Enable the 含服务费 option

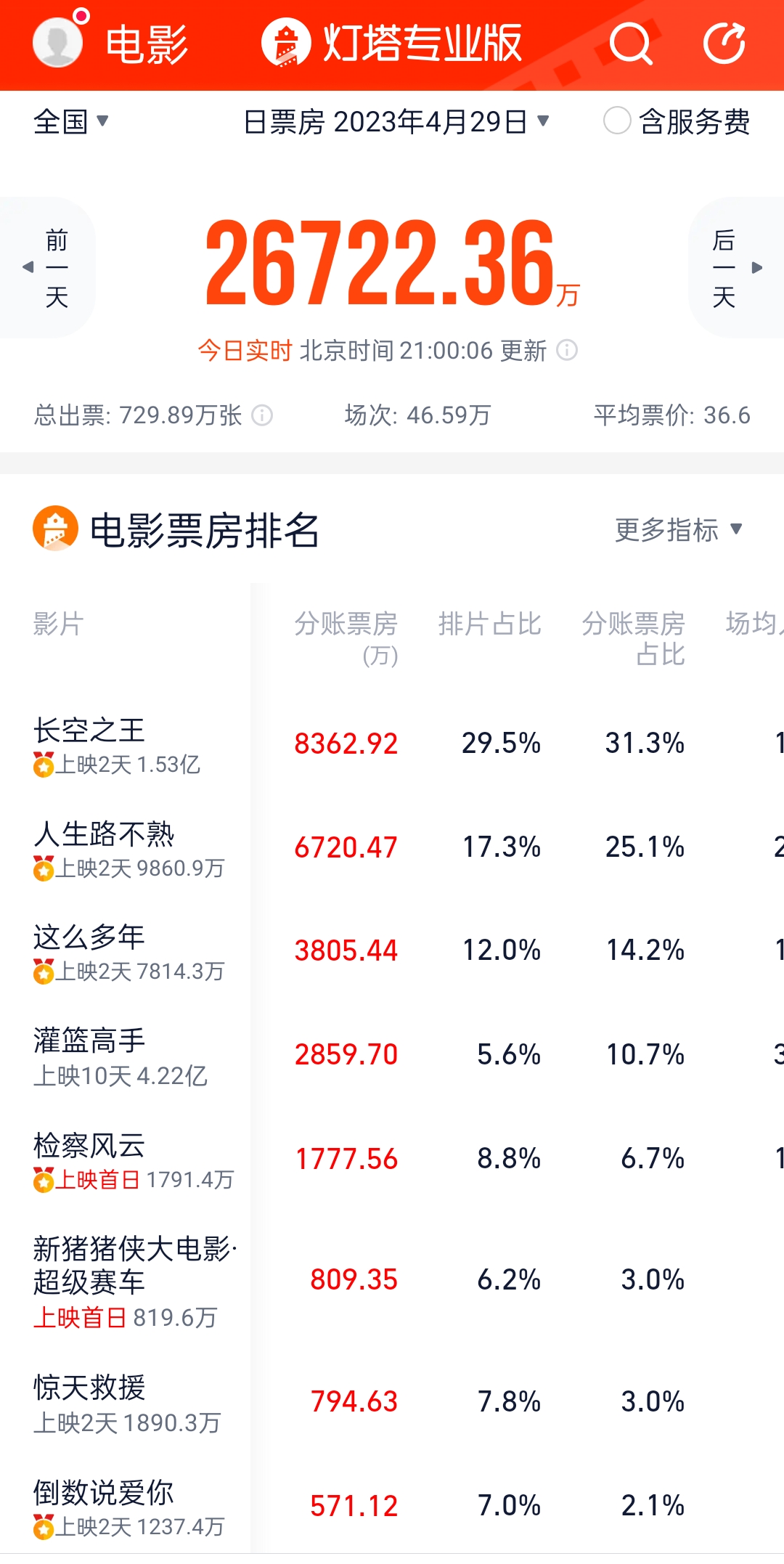point(617,121)
